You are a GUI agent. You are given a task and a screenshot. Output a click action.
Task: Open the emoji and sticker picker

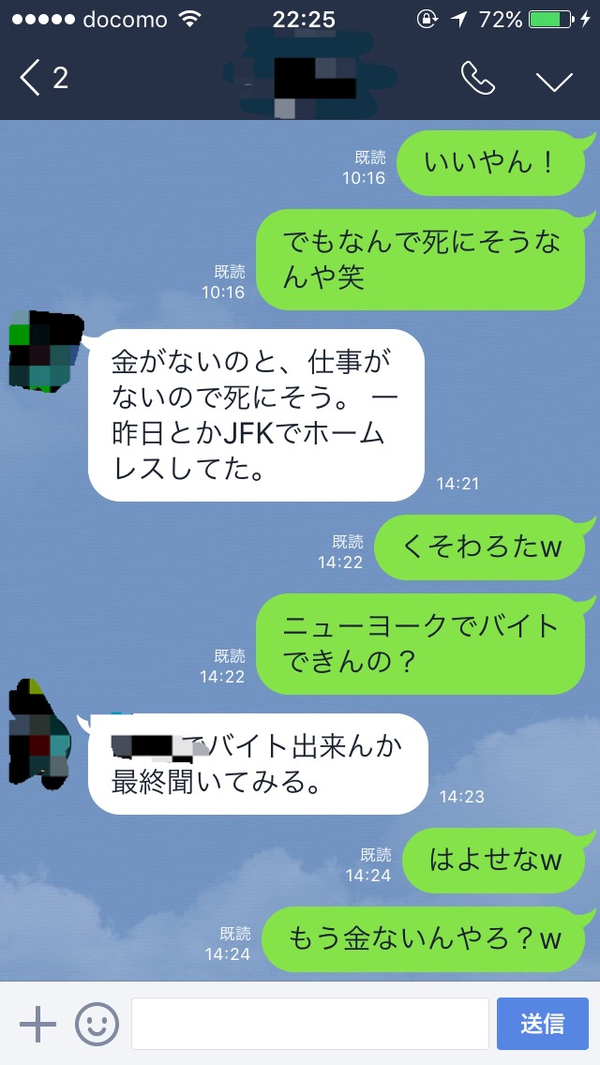pos(97,1024)
